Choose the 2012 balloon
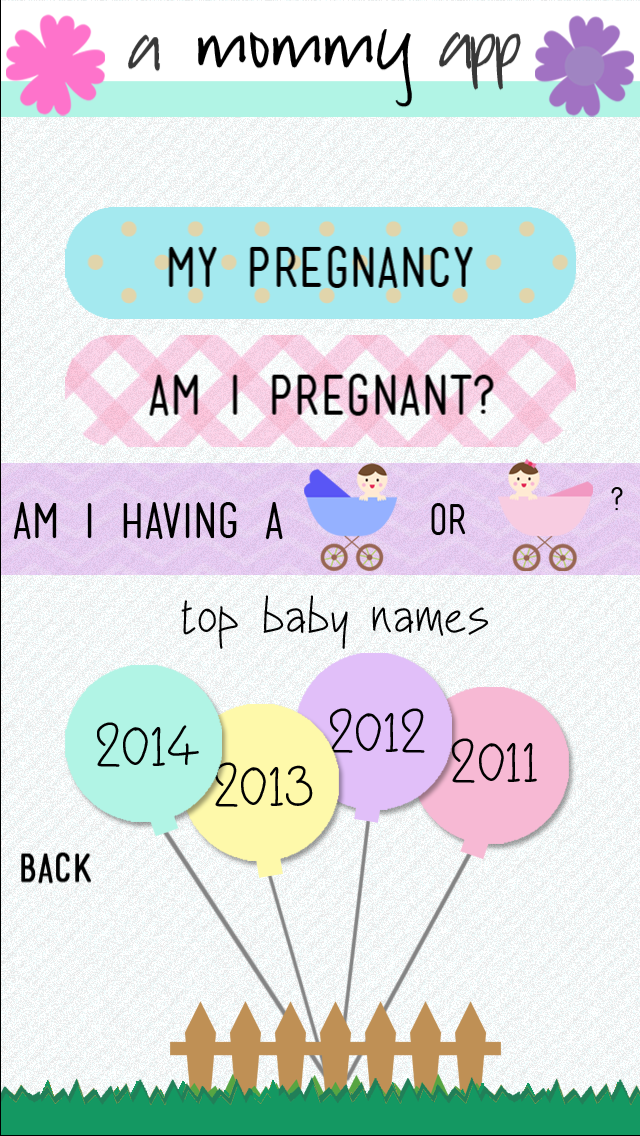The height and width of the screenshot is (1136, 640). point(376,730)
